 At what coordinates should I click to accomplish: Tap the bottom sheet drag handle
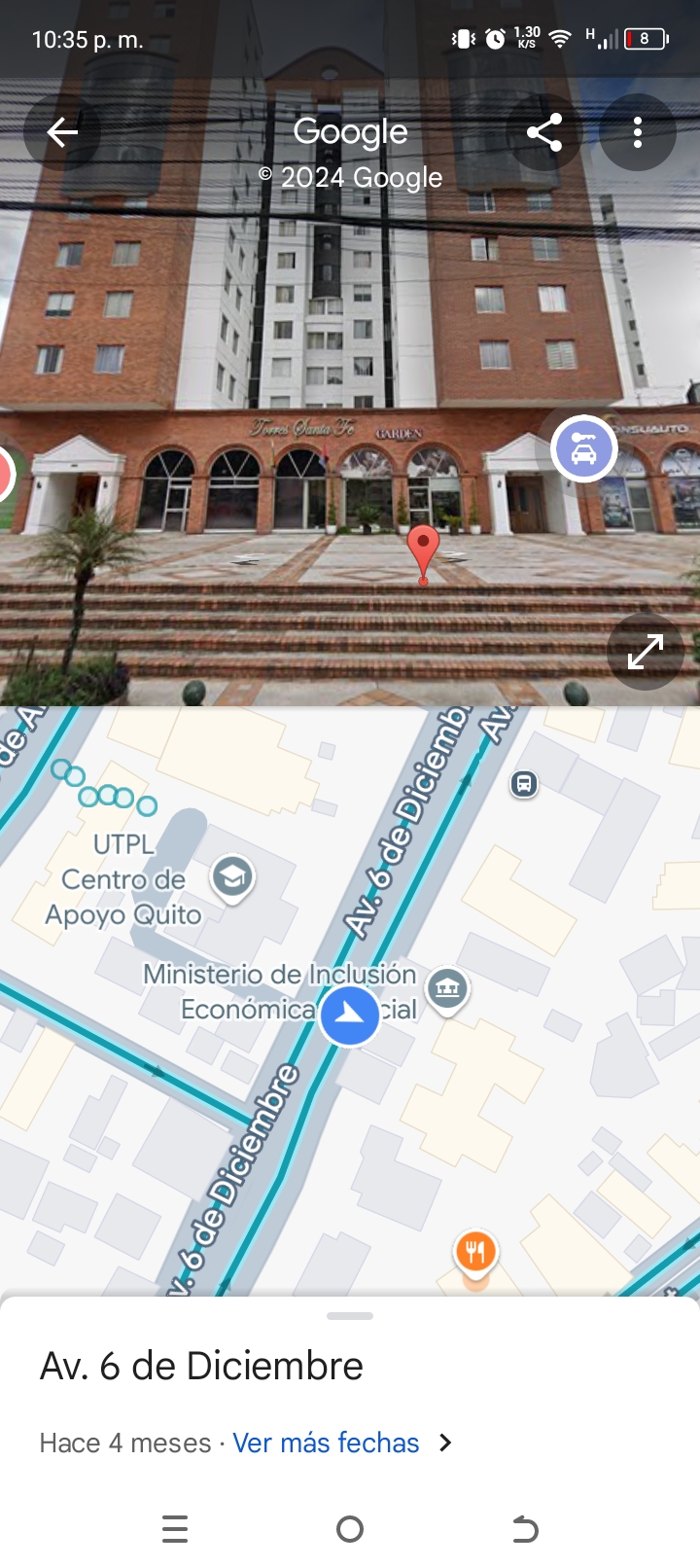[x=350, y=1316]
